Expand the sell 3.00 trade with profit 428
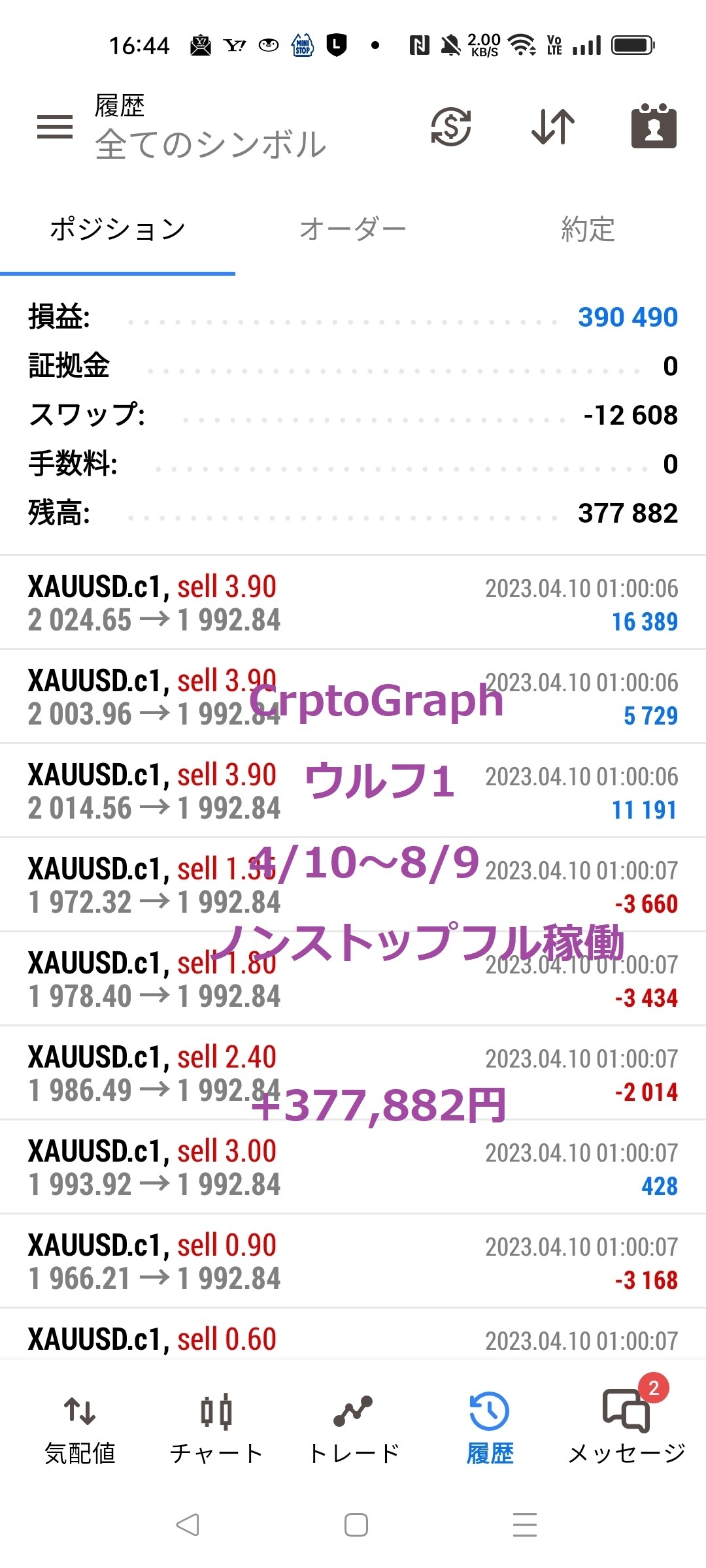Screen dimensions: 706x1568 click(x=353, y=1168)
